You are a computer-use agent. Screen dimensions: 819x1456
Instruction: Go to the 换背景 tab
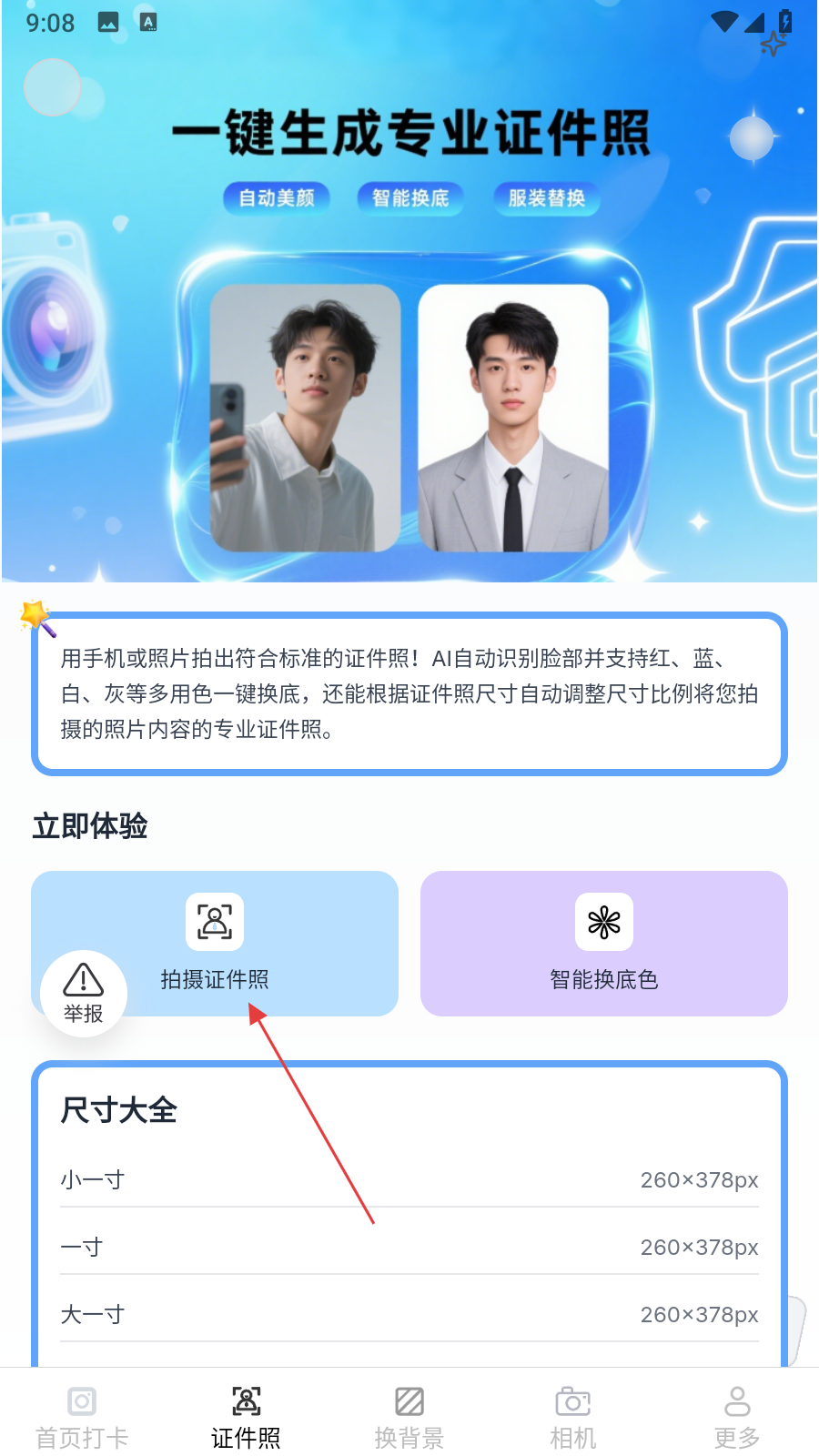[x=409, y=1417]
